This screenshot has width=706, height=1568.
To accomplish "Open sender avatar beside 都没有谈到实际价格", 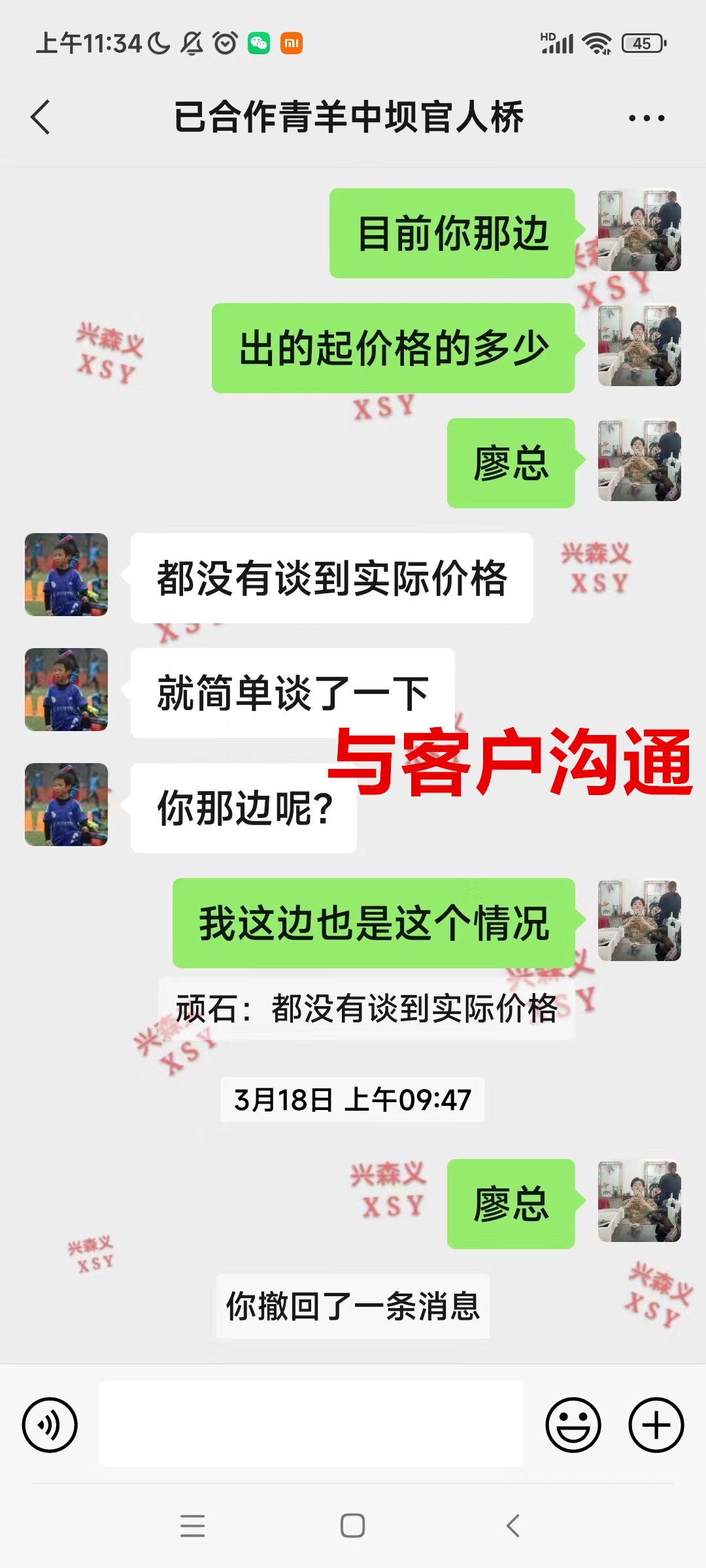I will coord(66,575).
